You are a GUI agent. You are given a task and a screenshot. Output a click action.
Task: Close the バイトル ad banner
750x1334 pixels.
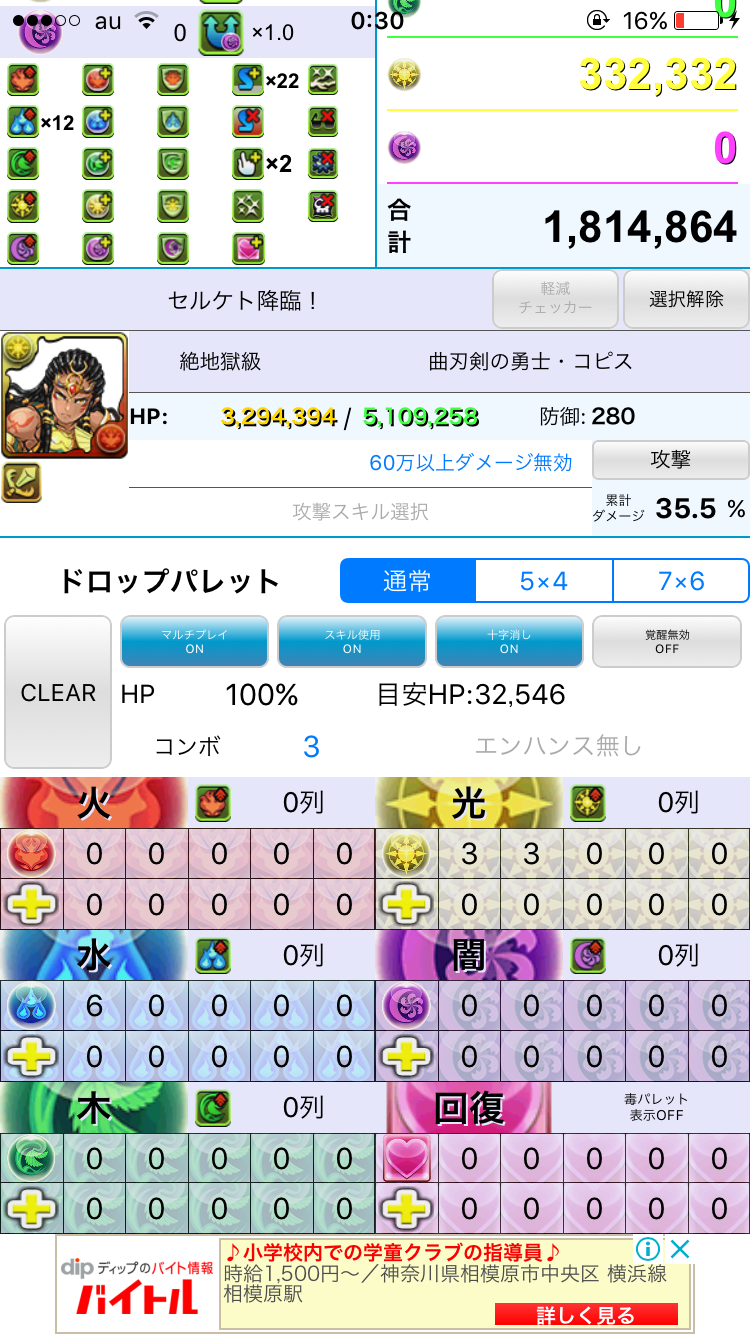pyautogui.click(x=680, y=1249)
